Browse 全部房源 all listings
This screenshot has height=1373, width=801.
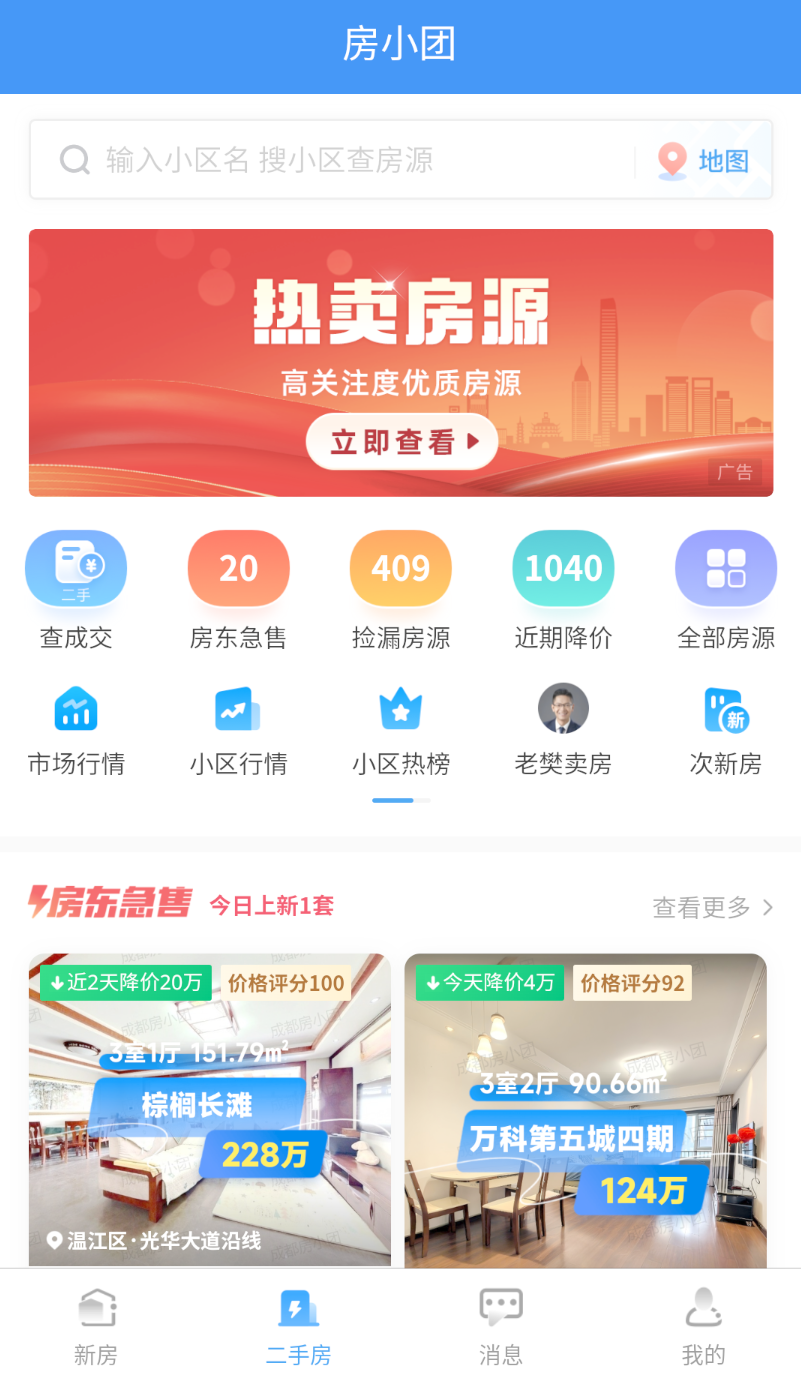point(726,591)
